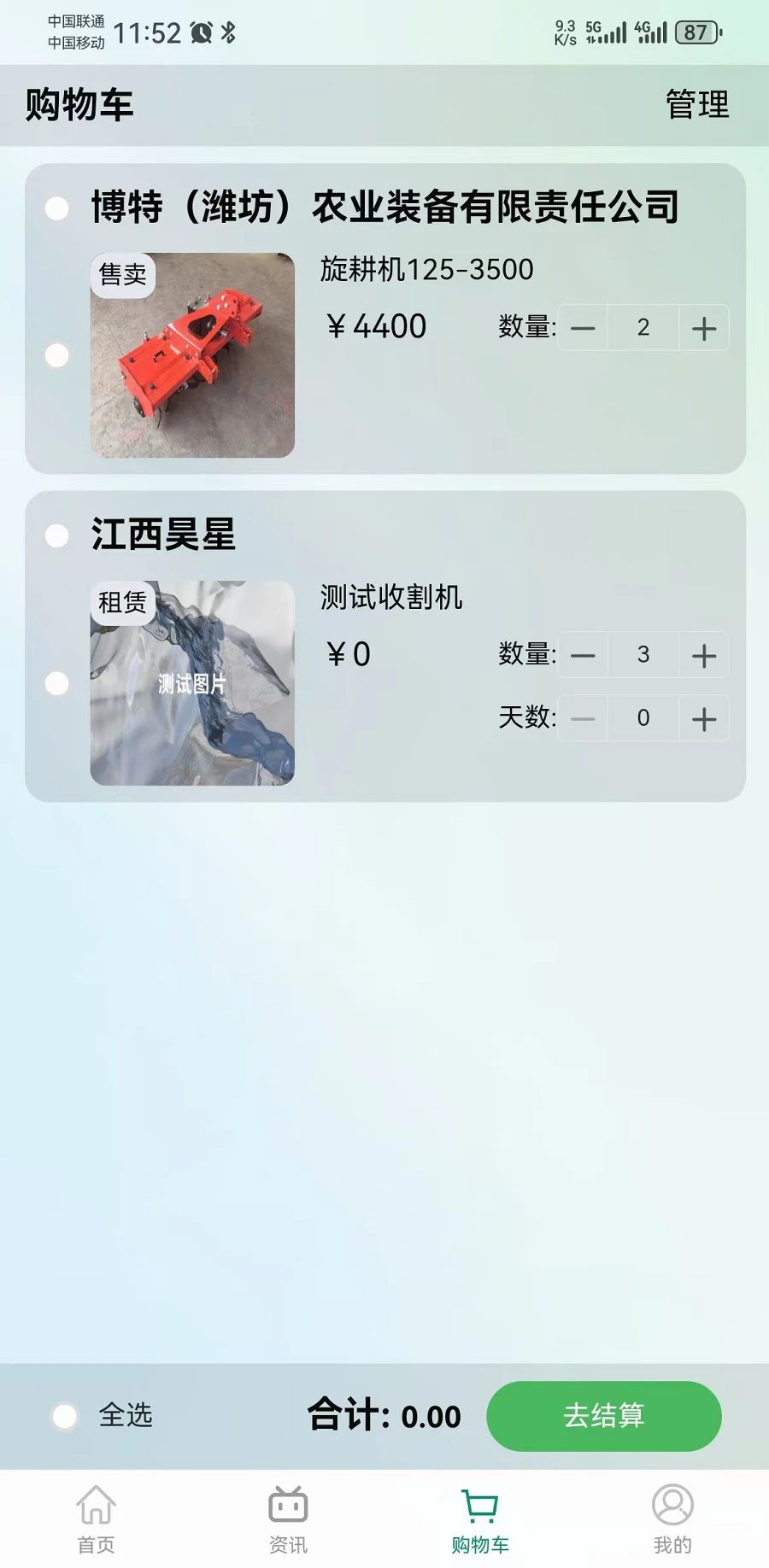The height and width of the screenshot is (1568, 769).
Task: Switch to the 首页 tab
Action: click(96, 1519)
